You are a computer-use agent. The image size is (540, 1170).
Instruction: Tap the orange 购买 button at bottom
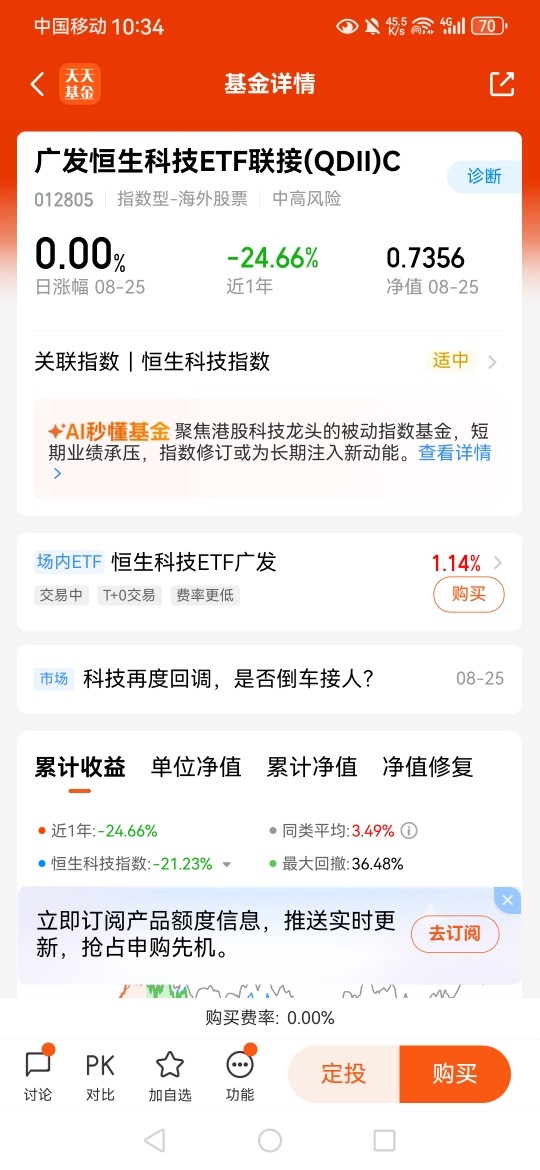click(x=455, y=1074)
